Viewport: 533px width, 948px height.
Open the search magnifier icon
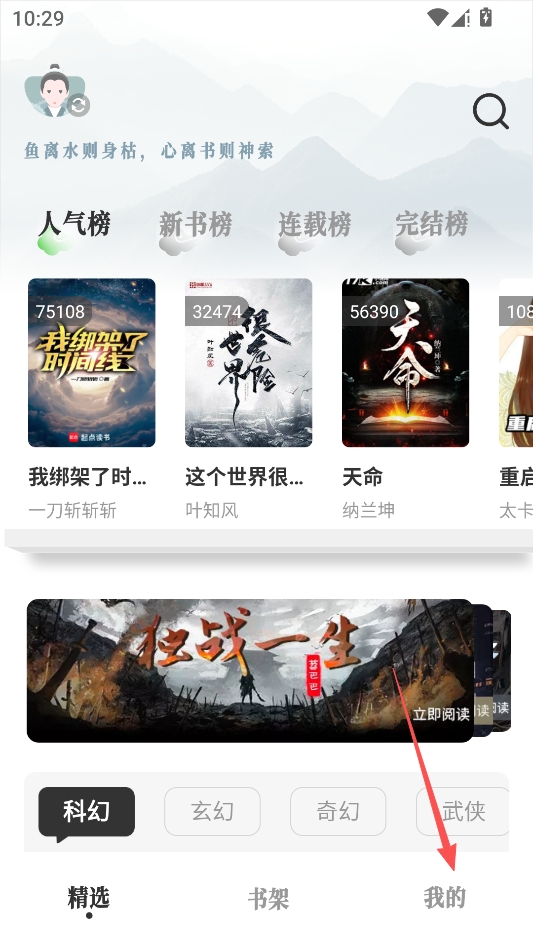click(490, 111)
